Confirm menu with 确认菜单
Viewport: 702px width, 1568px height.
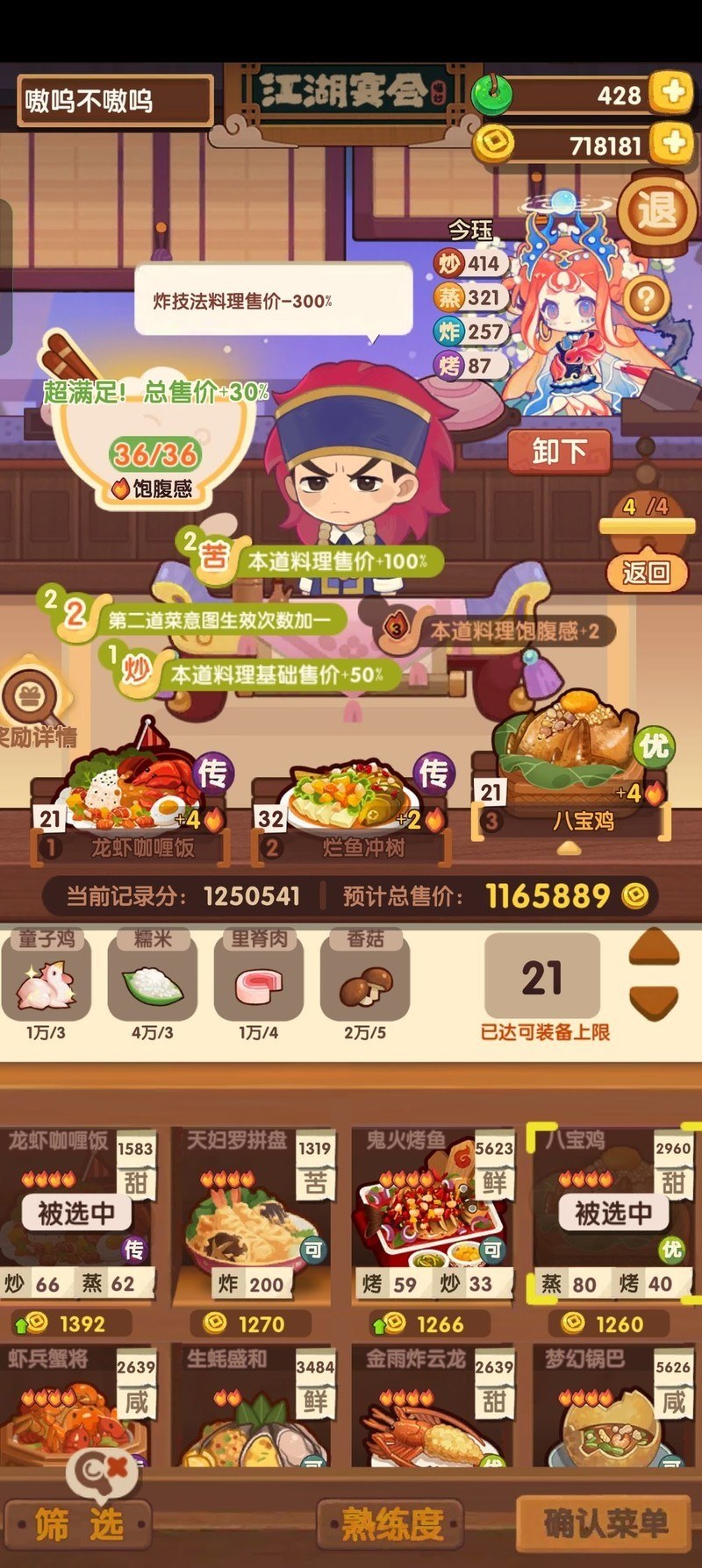click(605, 1523)
